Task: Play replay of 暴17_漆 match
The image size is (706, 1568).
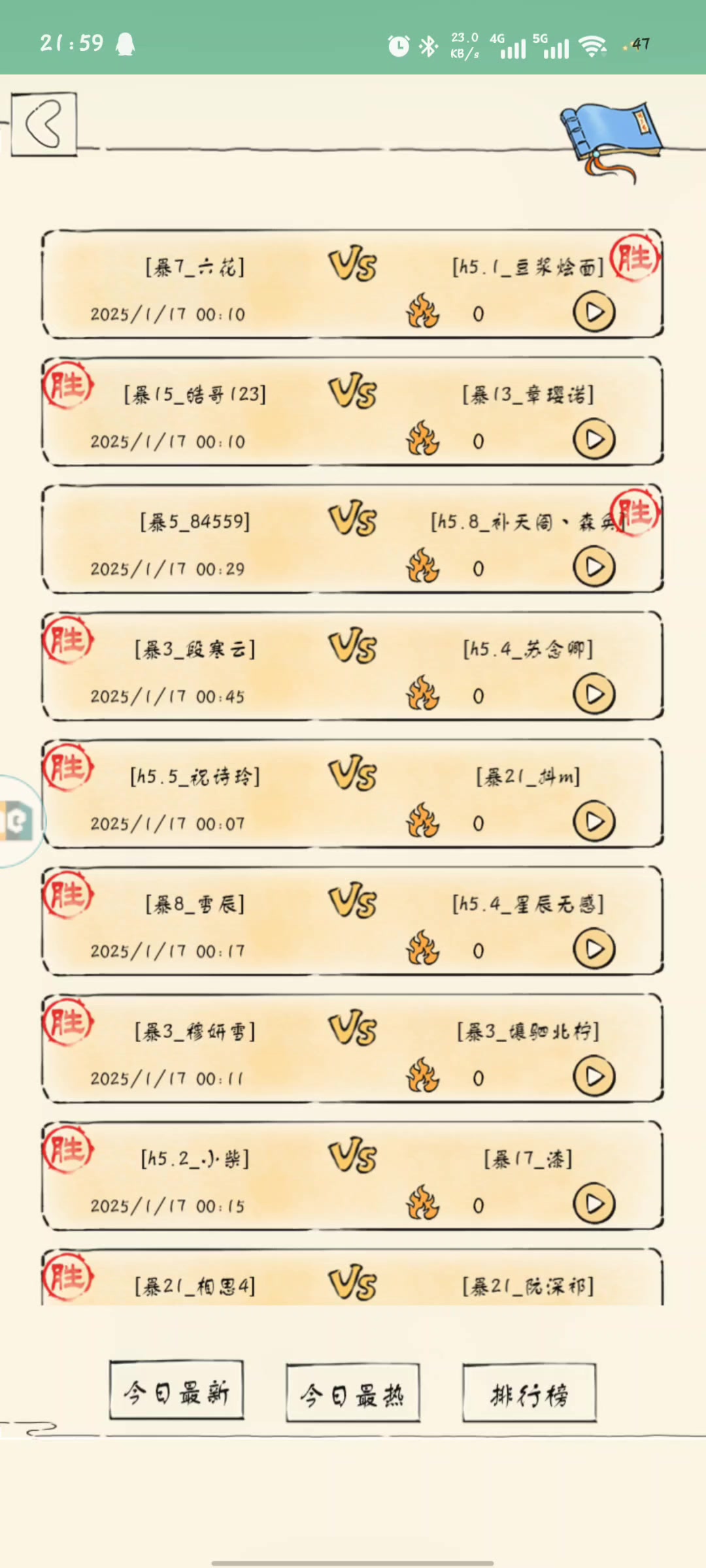Action: click(x=594, y=1204)
